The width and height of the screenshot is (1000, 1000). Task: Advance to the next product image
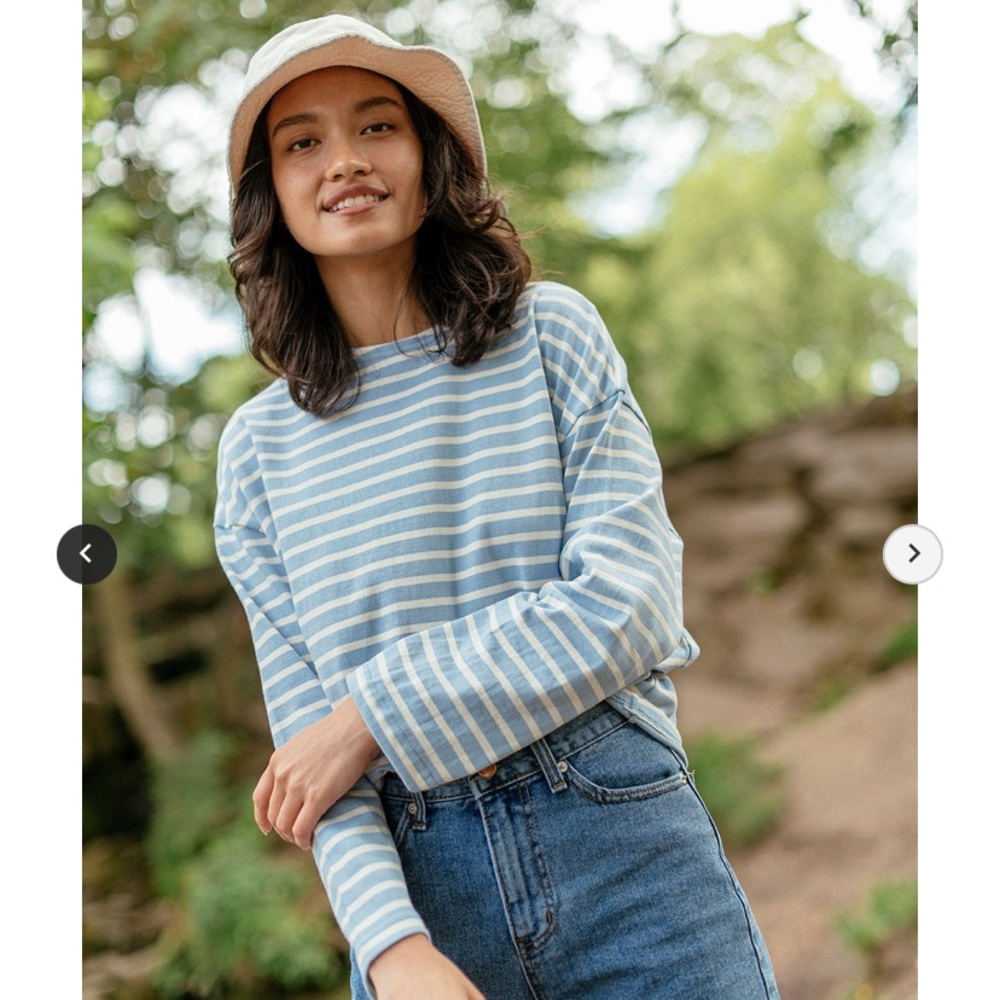[x=912, y=554]
